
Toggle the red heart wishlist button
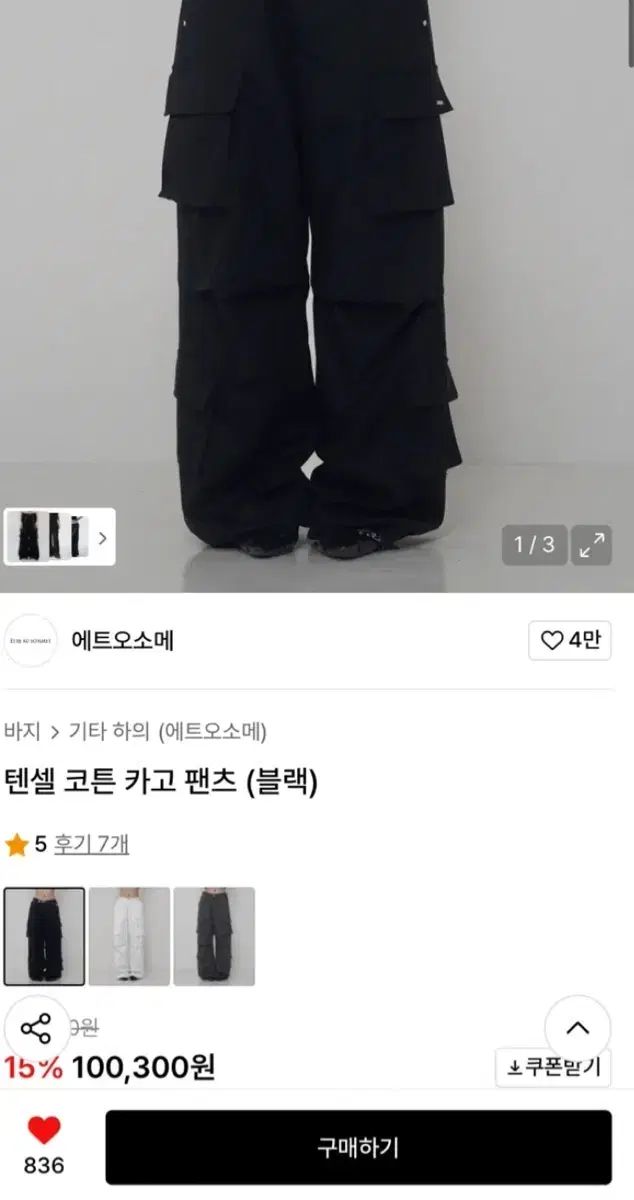pos(44,1131)
